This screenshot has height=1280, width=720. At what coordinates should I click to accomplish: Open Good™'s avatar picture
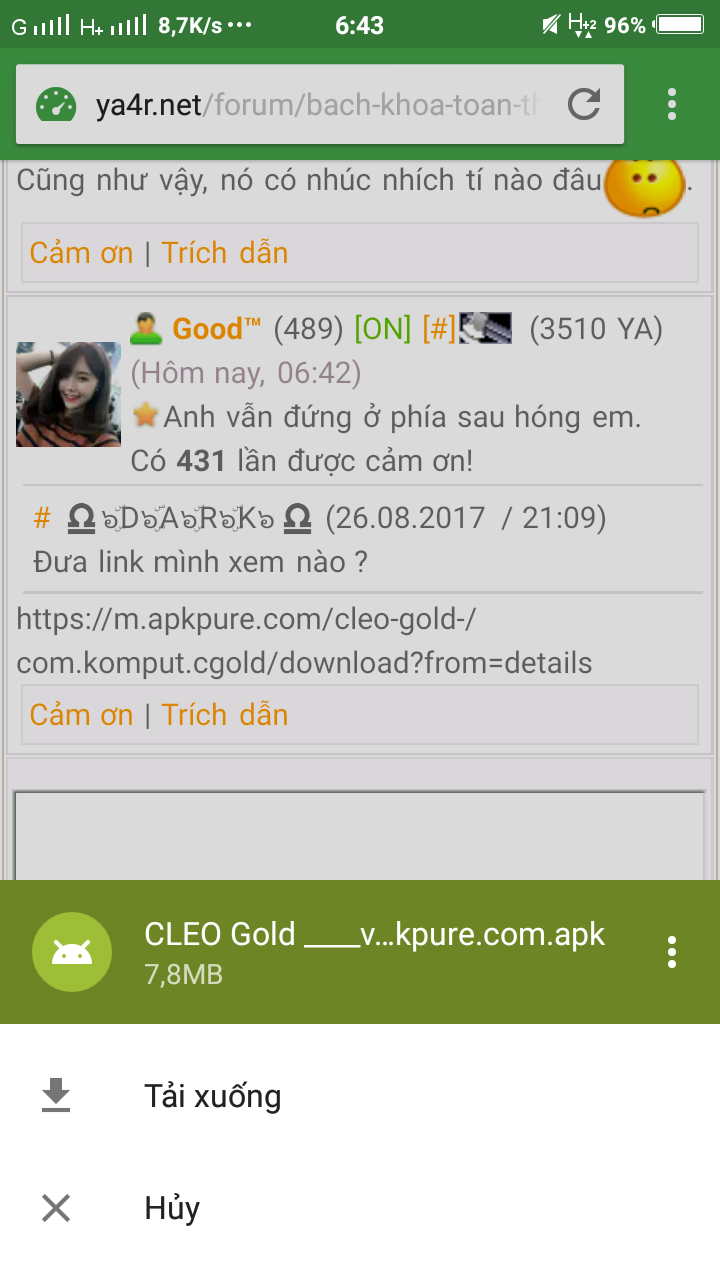68,394
